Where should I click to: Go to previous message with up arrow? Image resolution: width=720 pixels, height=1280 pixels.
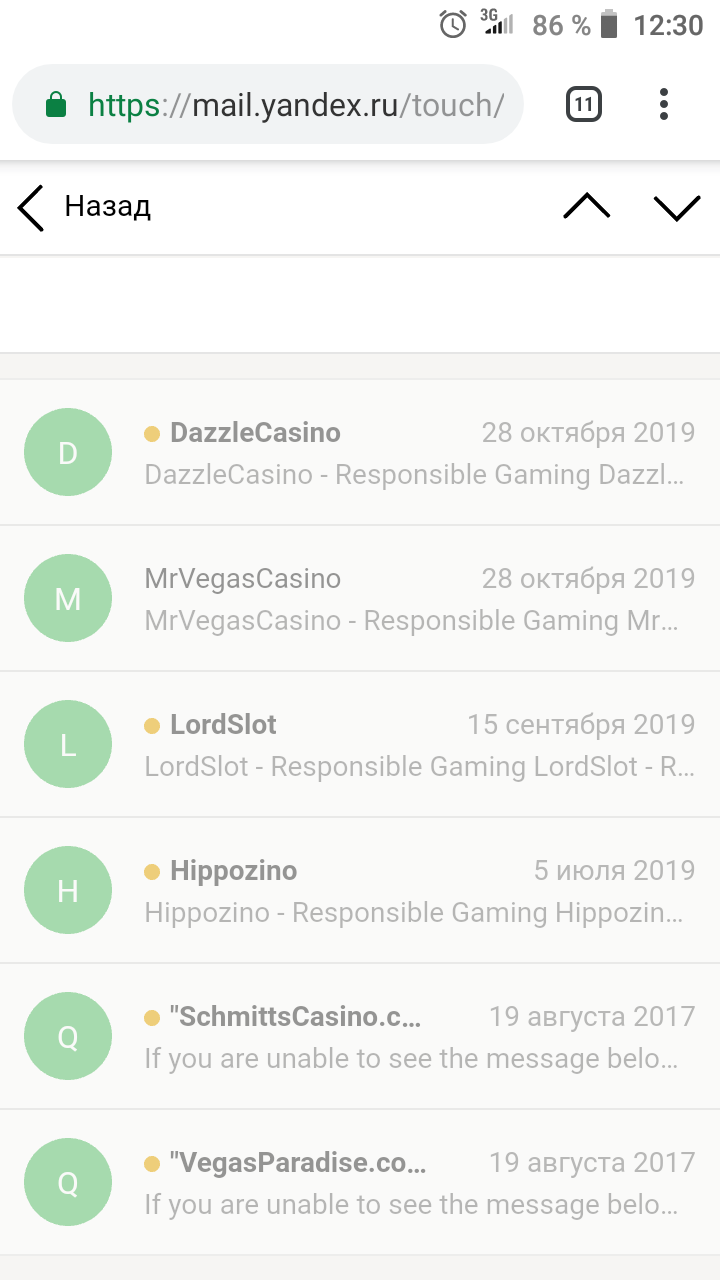click(x=586, y=206)
